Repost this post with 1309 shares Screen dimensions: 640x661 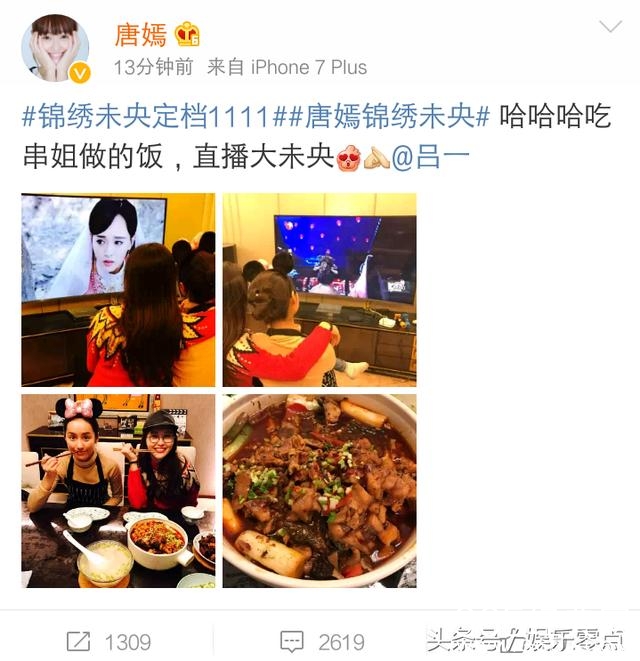[108, 641]
